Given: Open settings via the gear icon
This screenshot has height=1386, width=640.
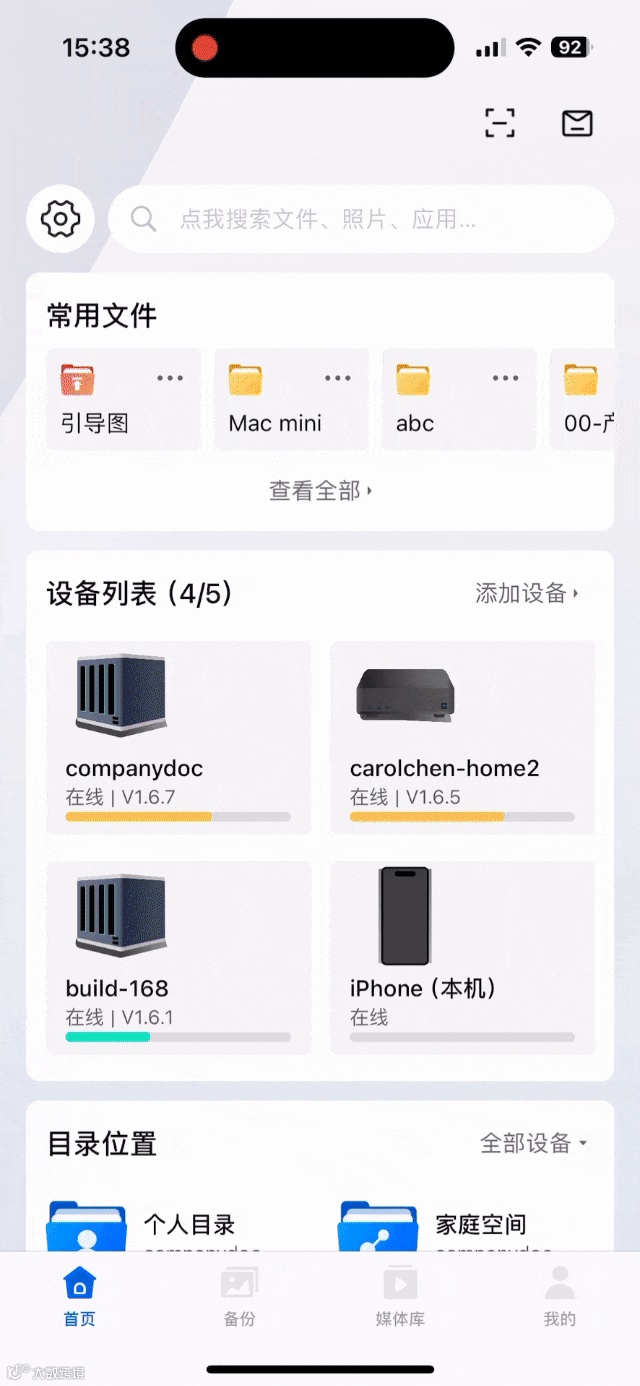Looking at the screenshot, I should click(61, 218).
